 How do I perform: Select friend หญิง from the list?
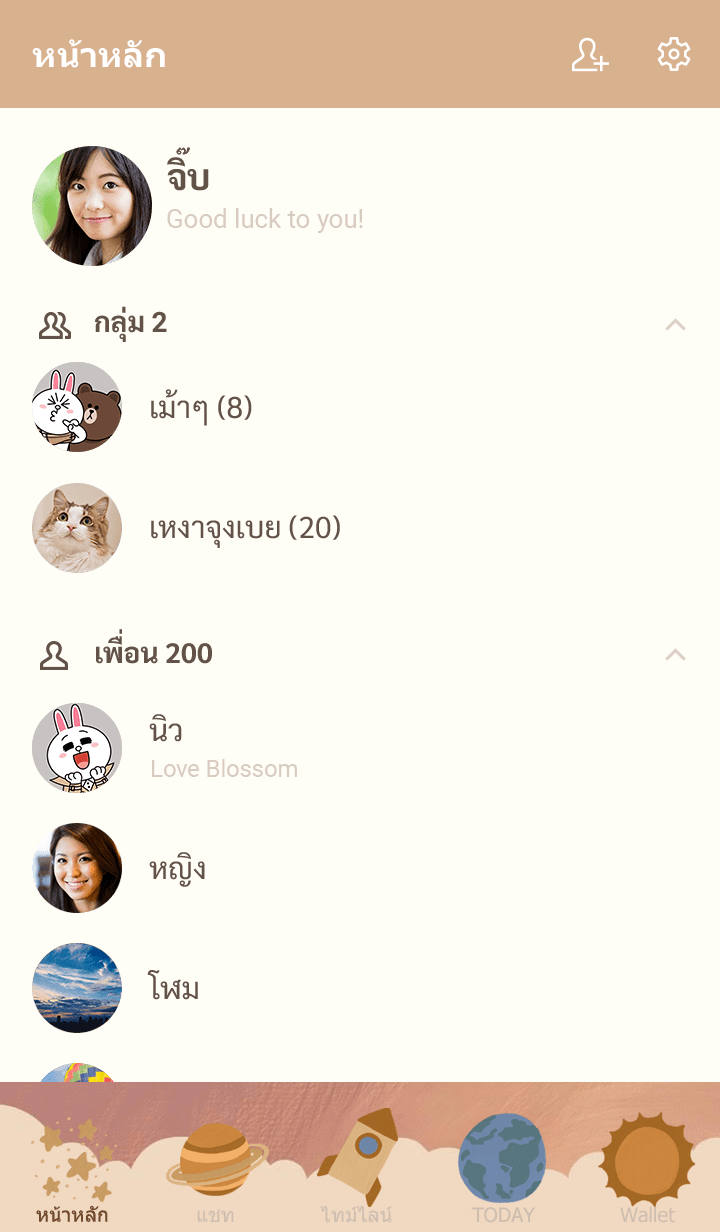pos(178,868)
